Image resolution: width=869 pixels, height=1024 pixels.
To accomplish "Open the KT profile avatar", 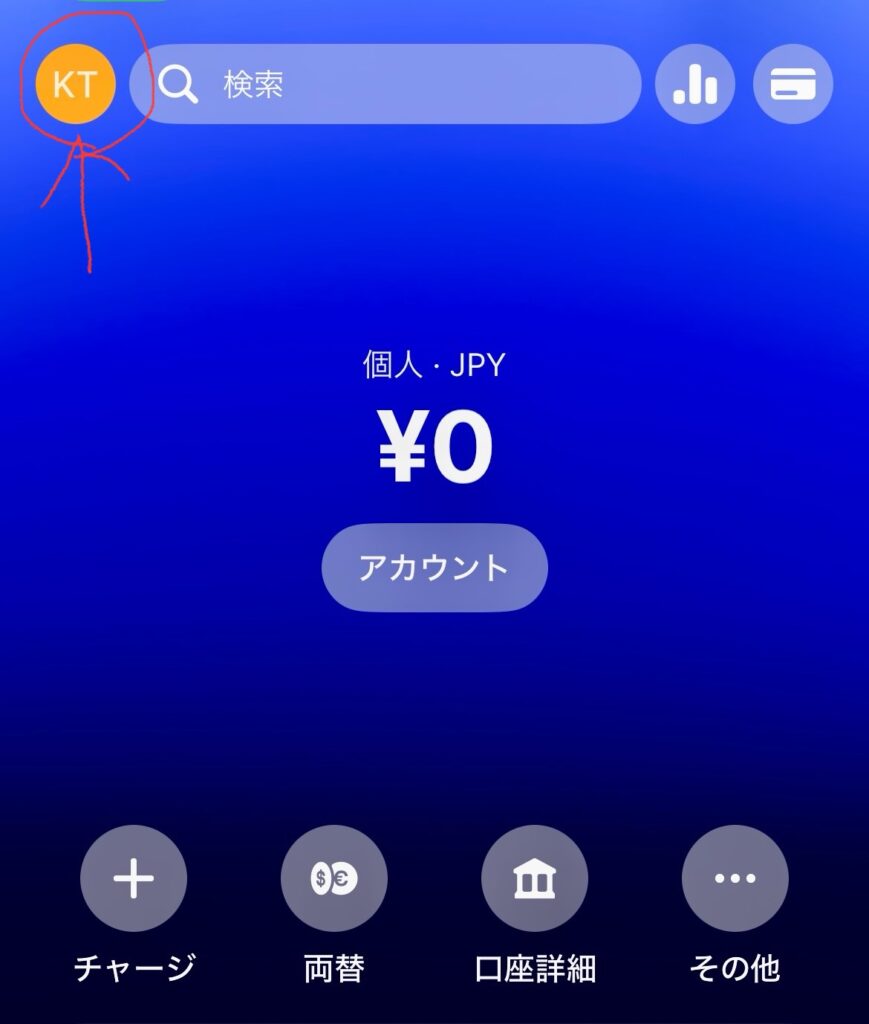I will point(75,84).
